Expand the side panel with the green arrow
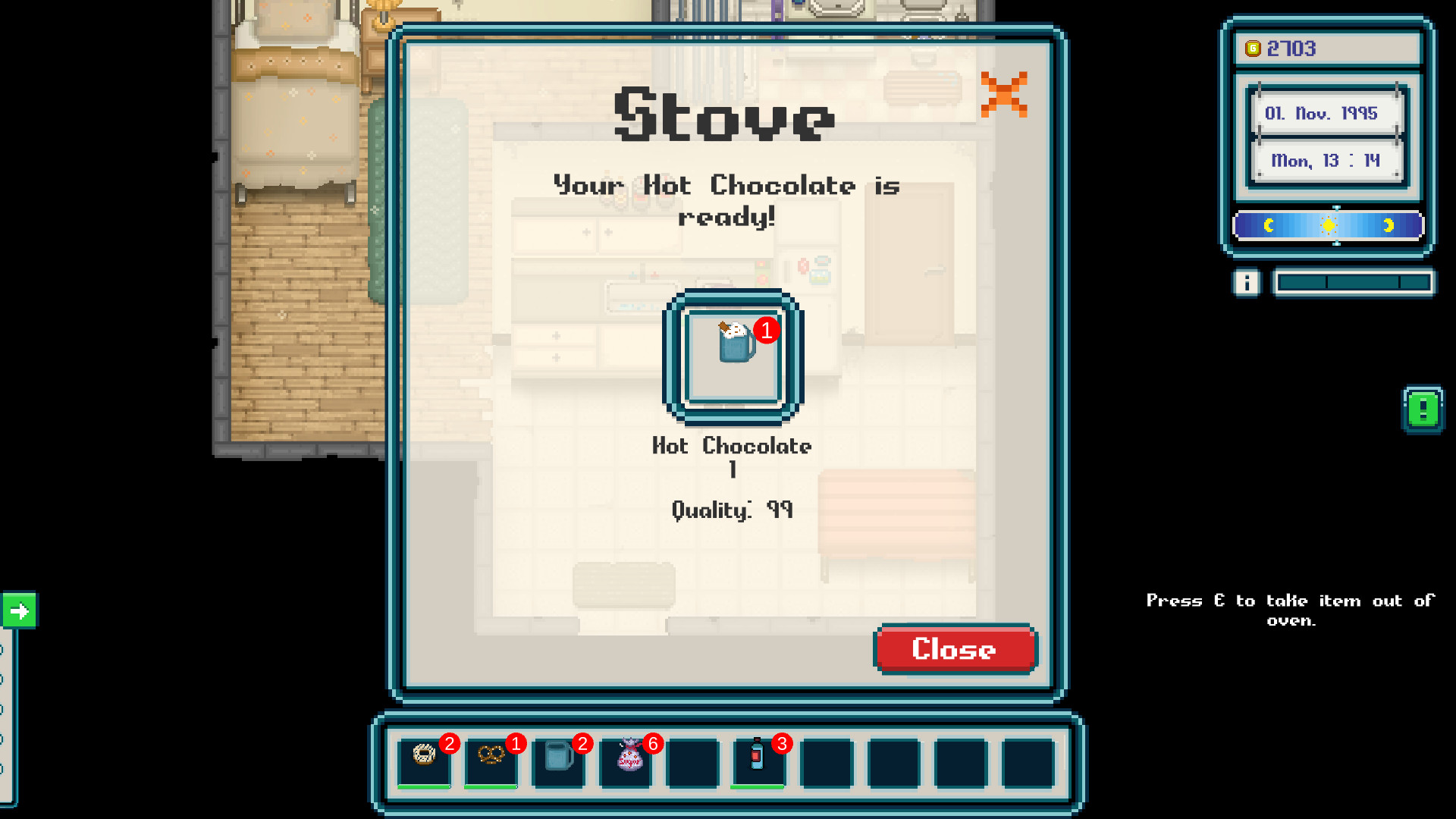This screenshot has height=819, width=1456. pyautogui.click(x=20, y=610)
